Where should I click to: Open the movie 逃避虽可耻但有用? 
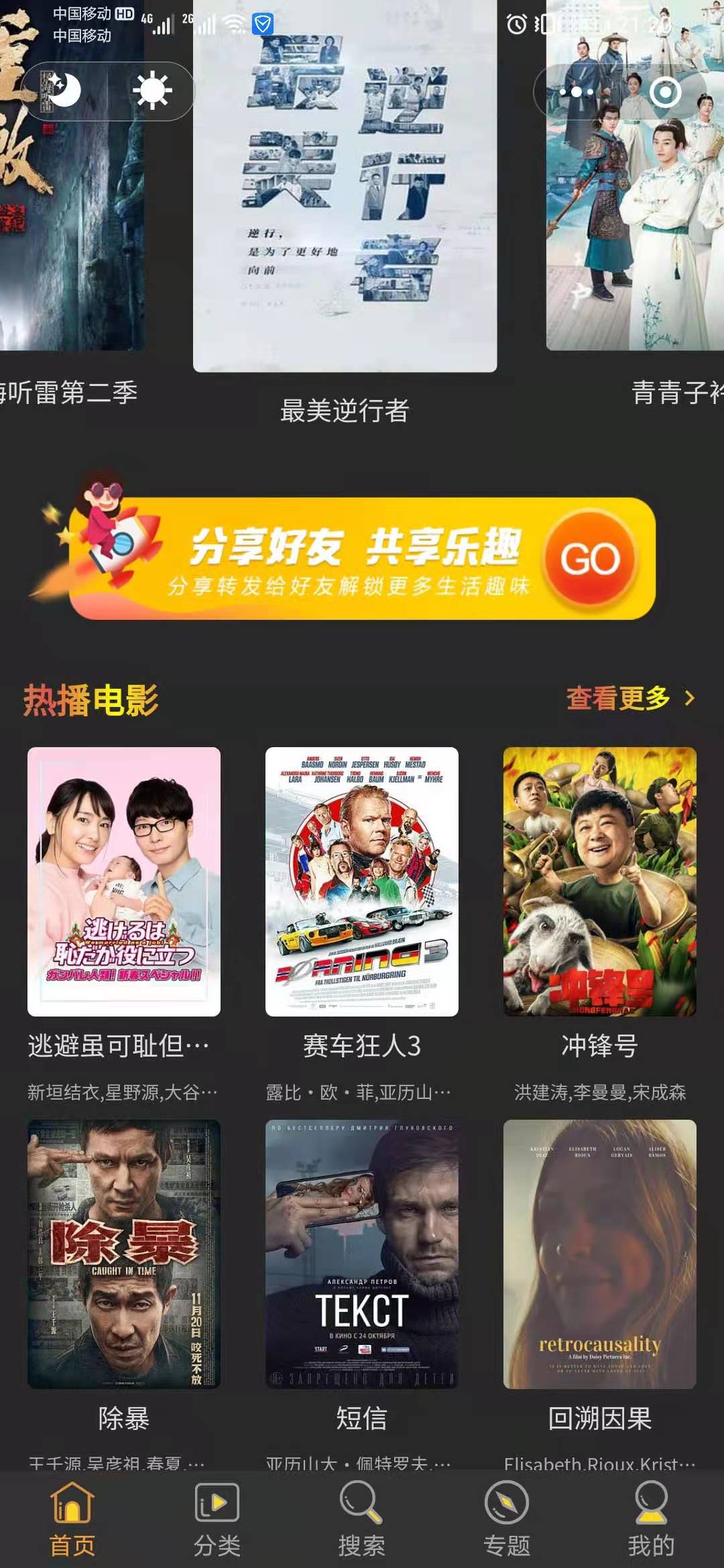(x=124, y=881)
